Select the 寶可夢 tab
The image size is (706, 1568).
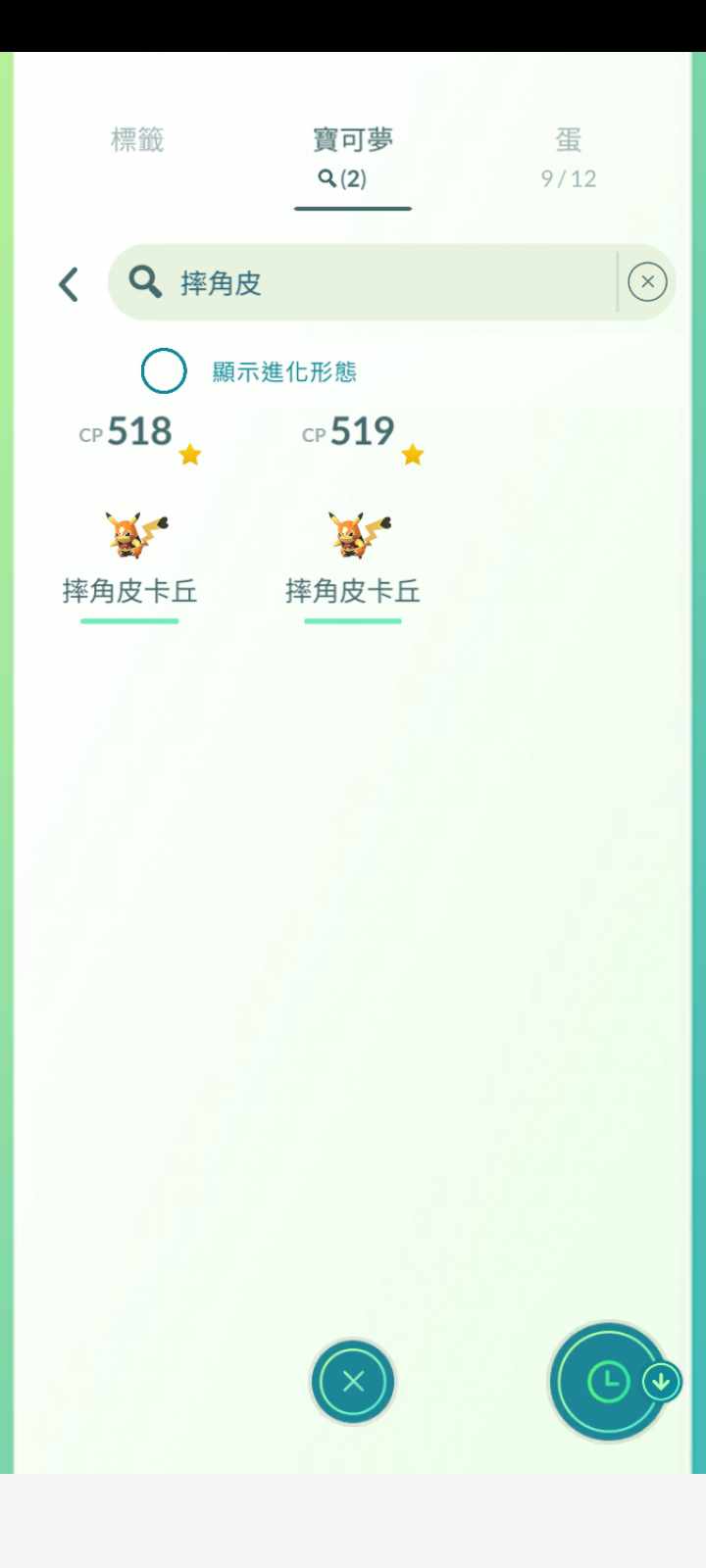pyautogui.click(x=353, y=156)
